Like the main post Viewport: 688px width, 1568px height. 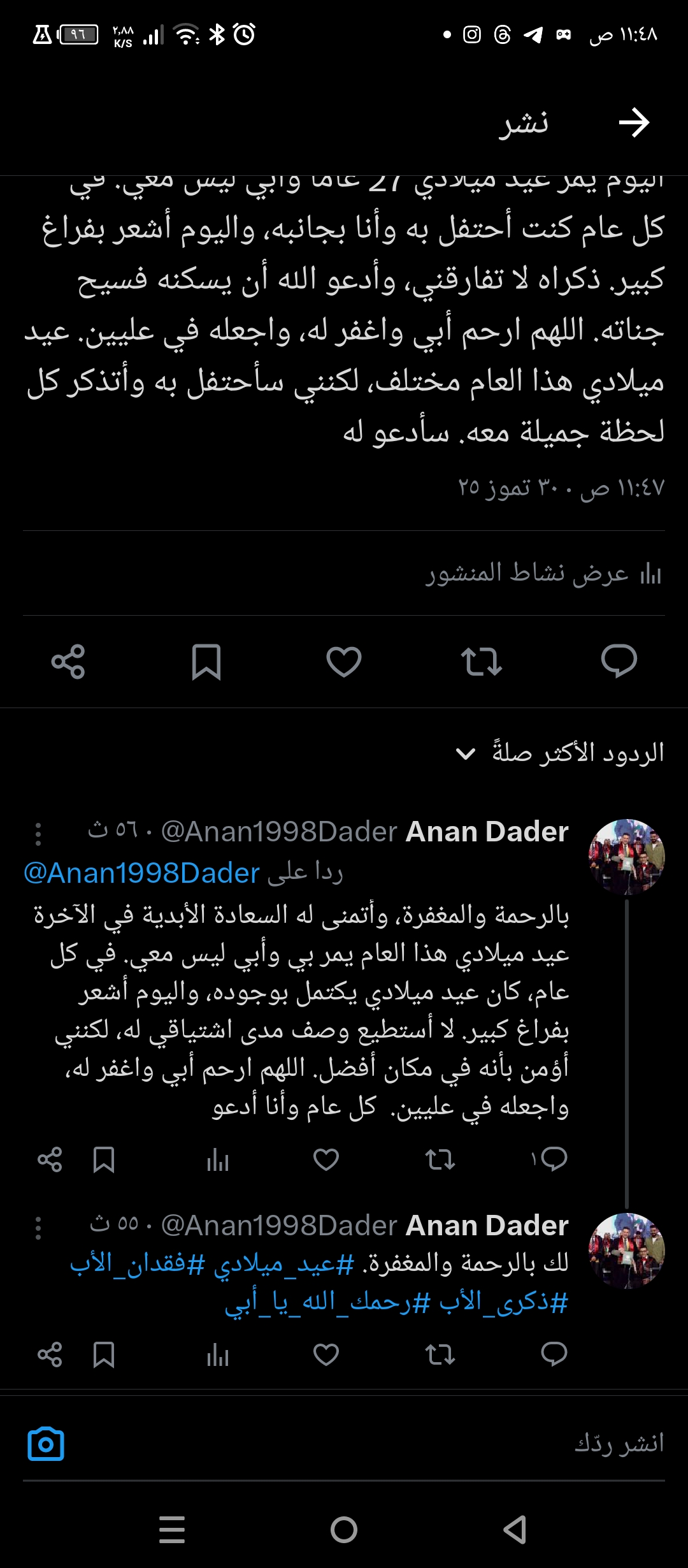tap(344, 661)
